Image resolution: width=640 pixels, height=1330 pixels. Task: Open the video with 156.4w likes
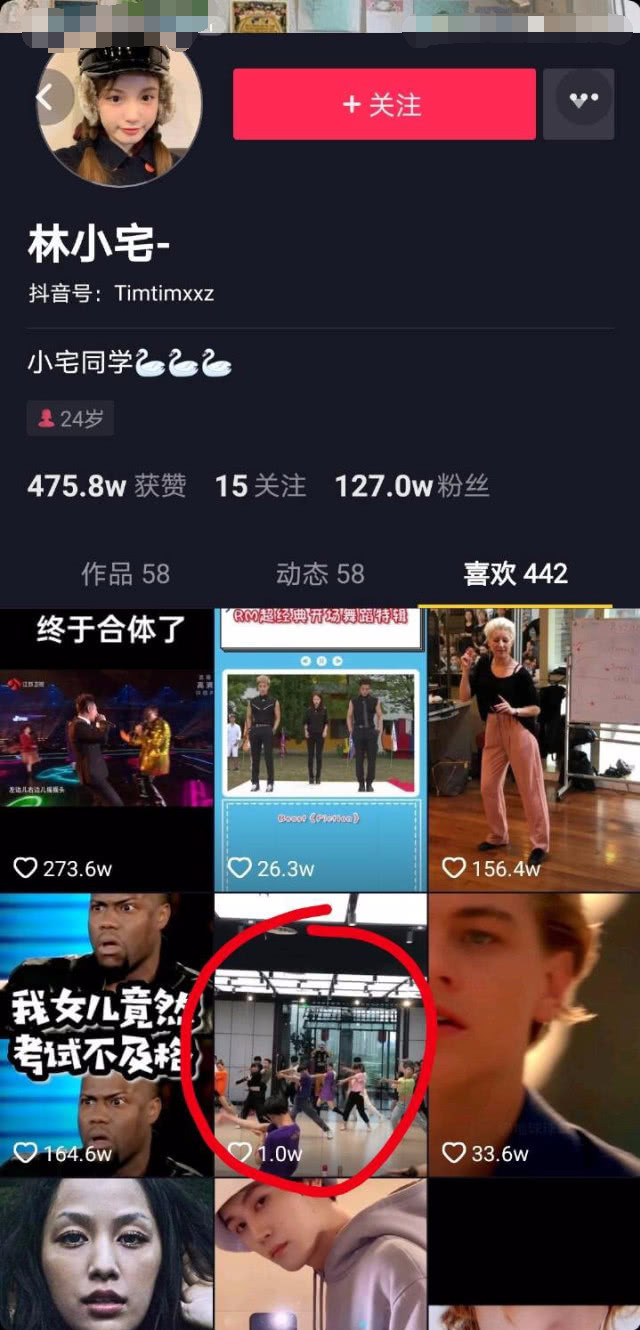coord(534,749)
